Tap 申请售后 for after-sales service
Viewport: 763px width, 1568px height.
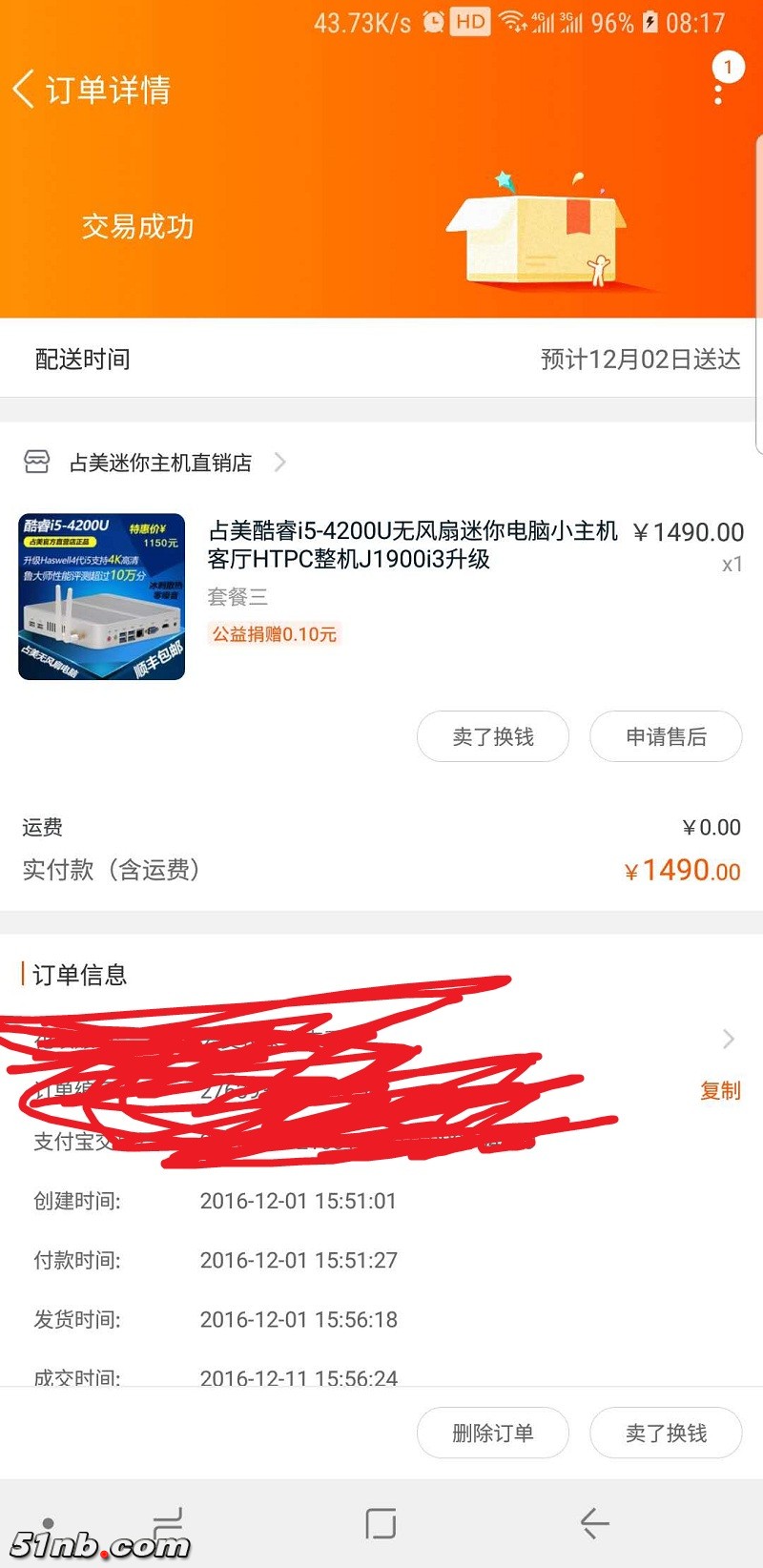coord(666,736)
